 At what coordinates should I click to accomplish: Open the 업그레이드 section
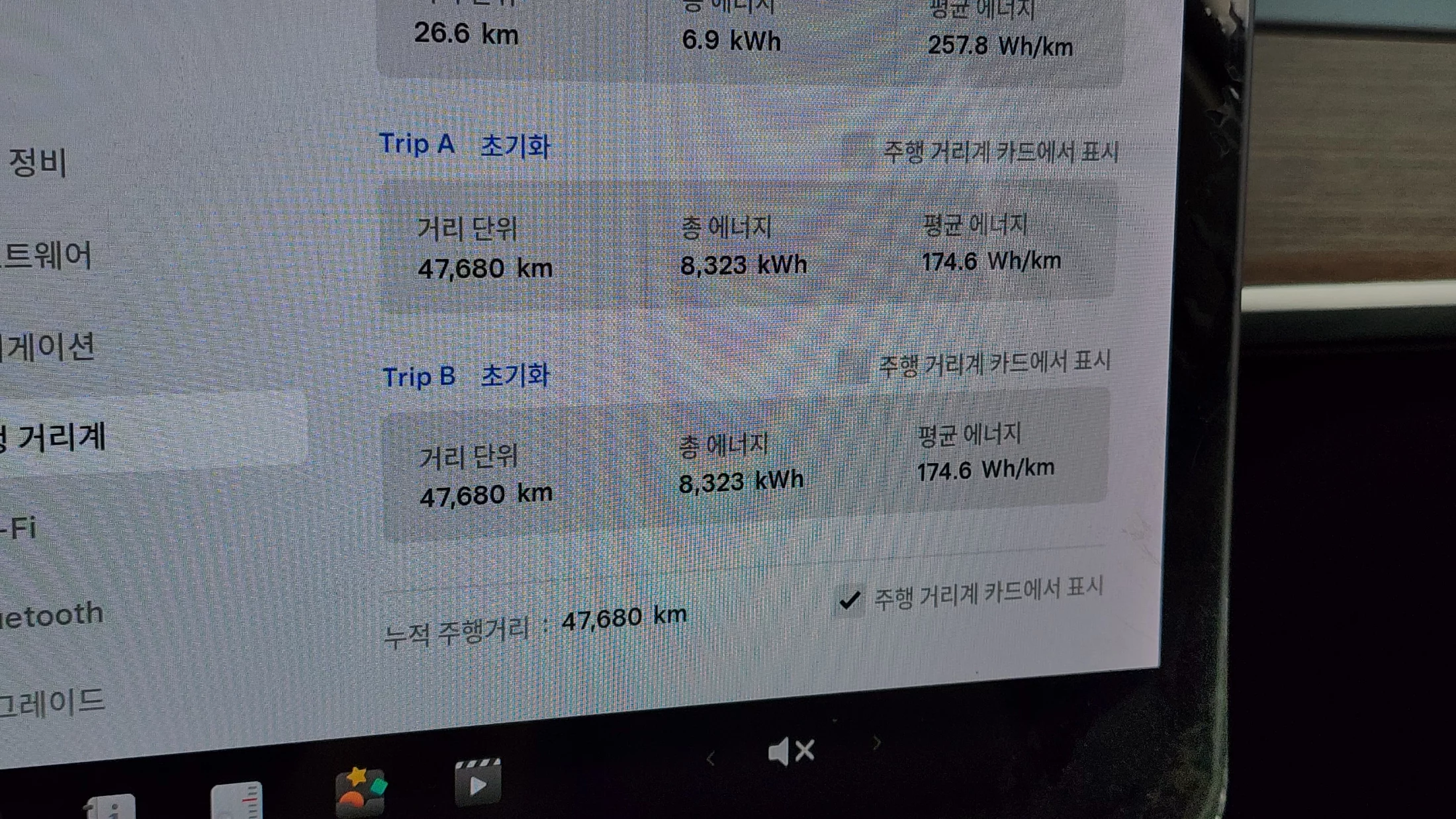pyautogui.click(x=52, y=703)
